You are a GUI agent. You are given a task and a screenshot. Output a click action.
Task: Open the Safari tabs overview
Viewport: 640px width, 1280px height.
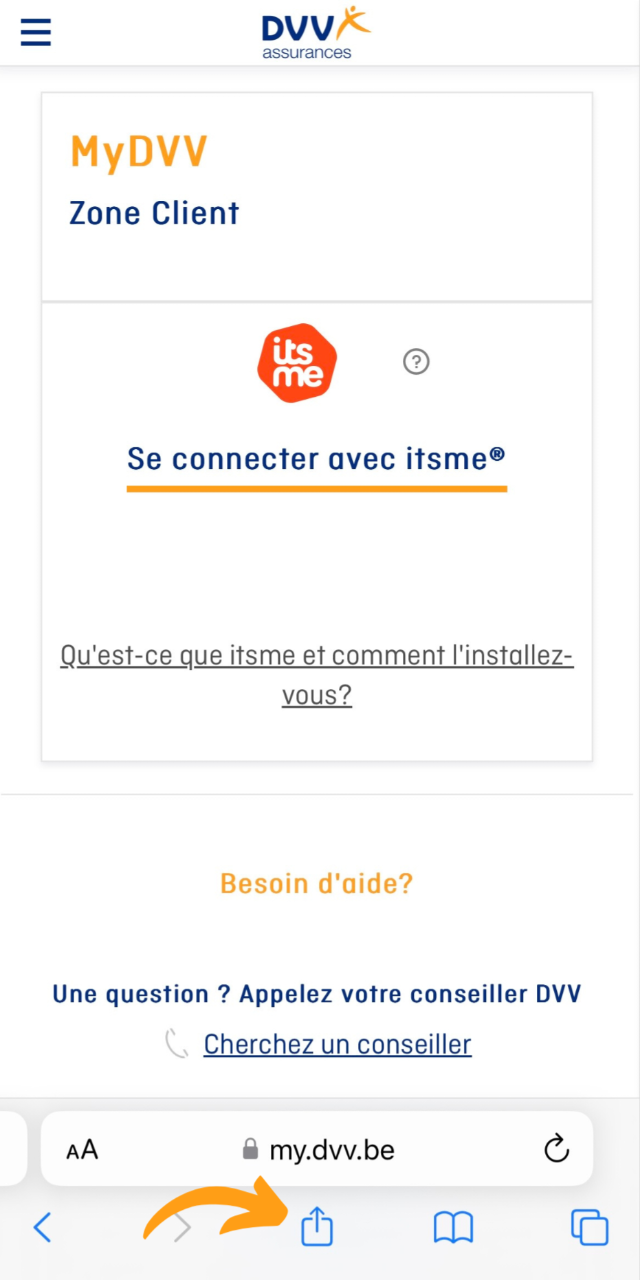point(589,1227)
